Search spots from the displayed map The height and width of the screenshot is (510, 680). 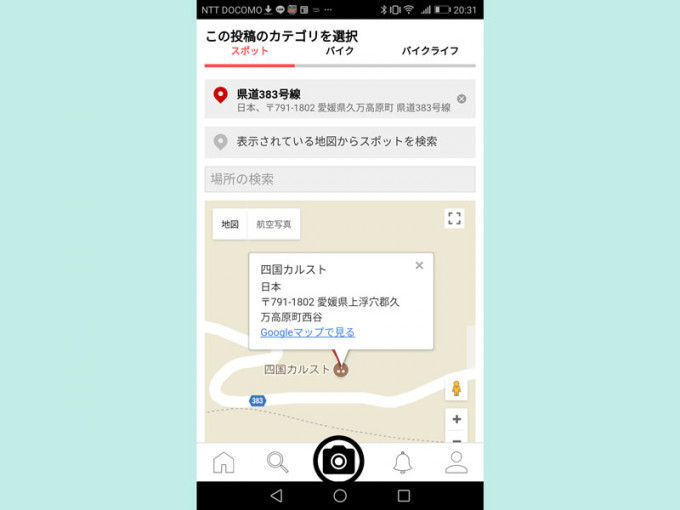[x=339, y=142]
